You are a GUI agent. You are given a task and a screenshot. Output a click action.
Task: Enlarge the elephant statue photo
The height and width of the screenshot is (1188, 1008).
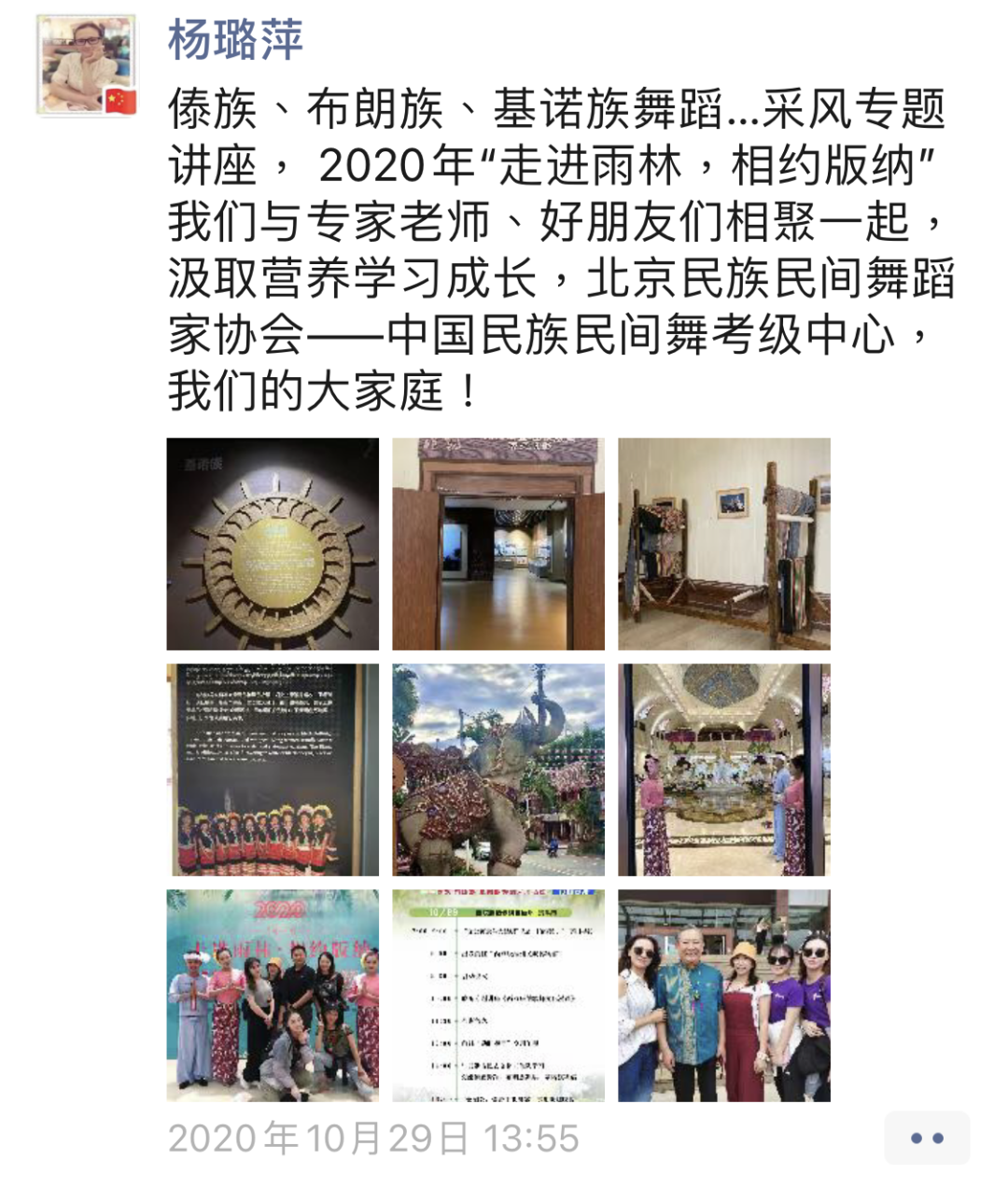click(498, 770)
